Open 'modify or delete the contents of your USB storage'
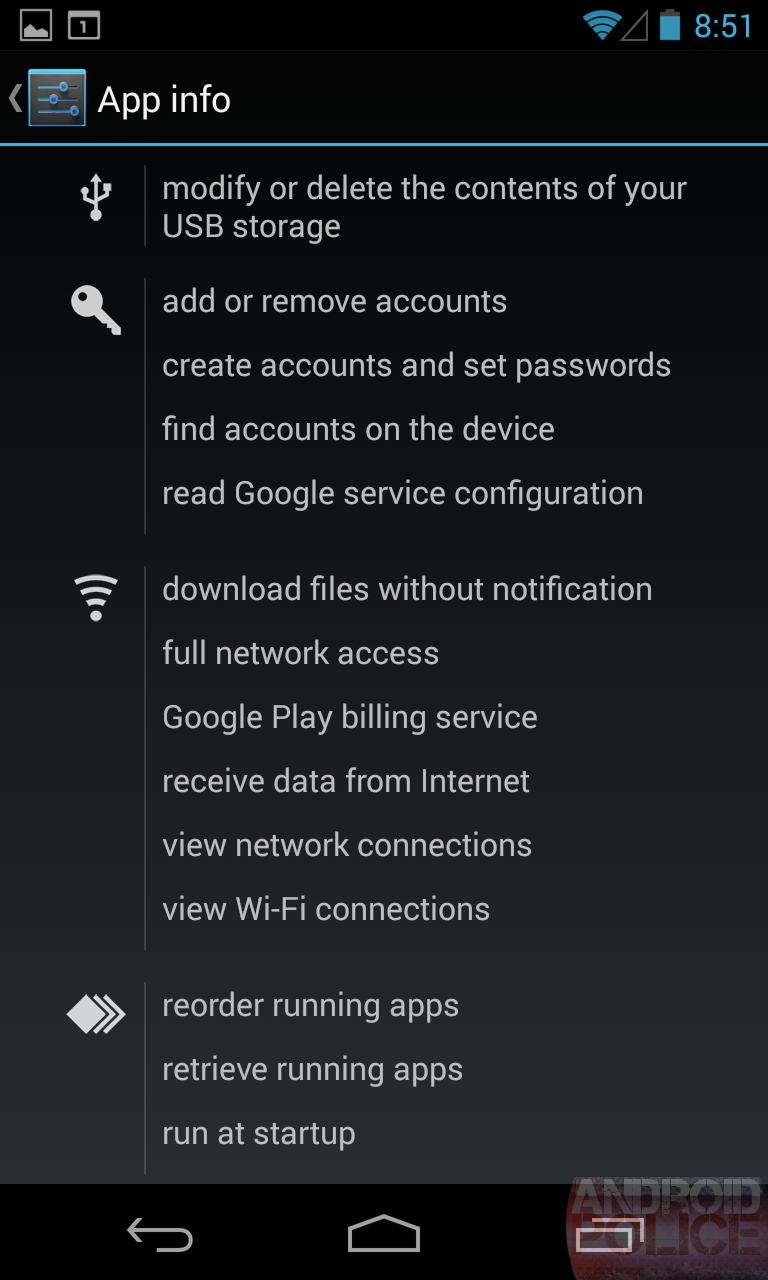This screenshot has width=768, height=1280. pos(424,207)
